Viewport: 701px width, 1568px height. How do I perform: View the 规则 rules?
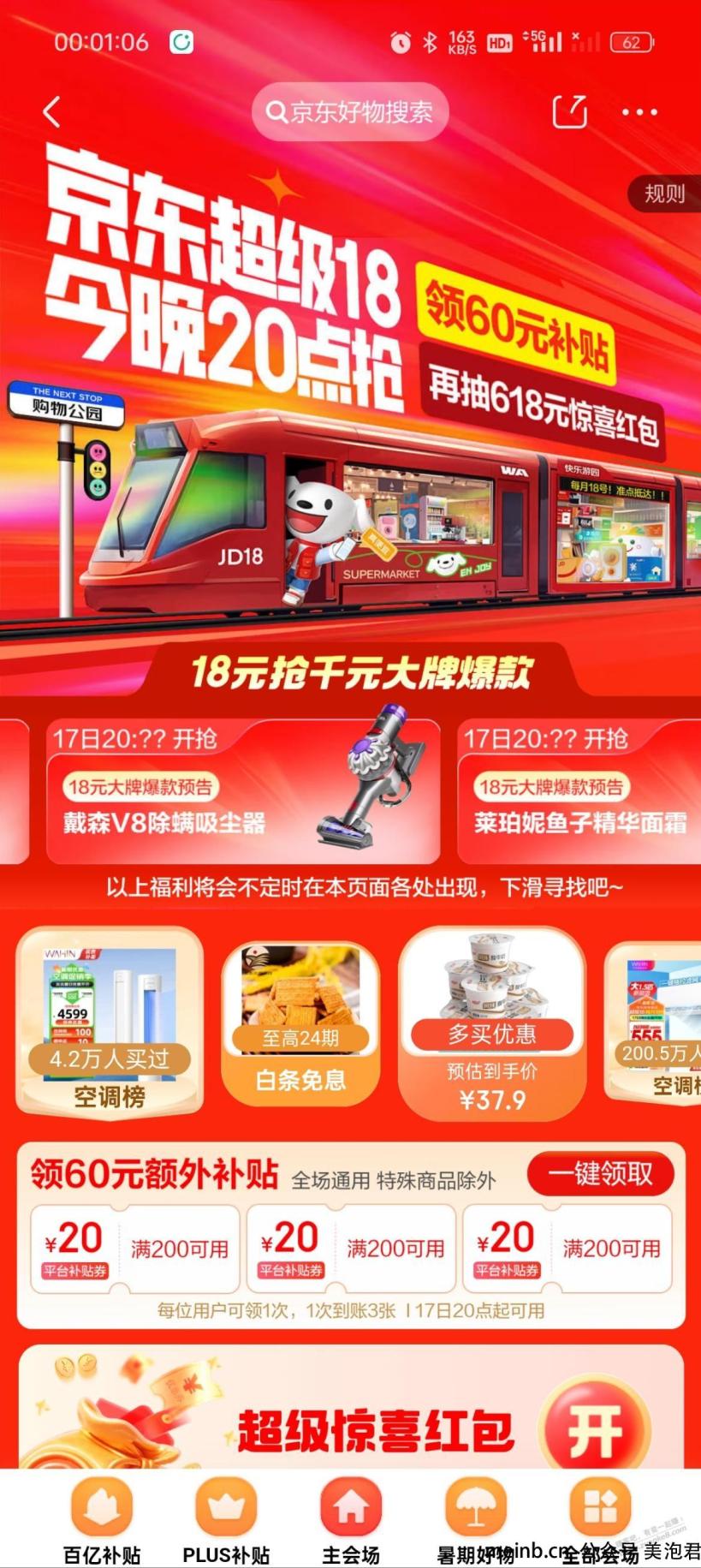[x=664, y=194]
